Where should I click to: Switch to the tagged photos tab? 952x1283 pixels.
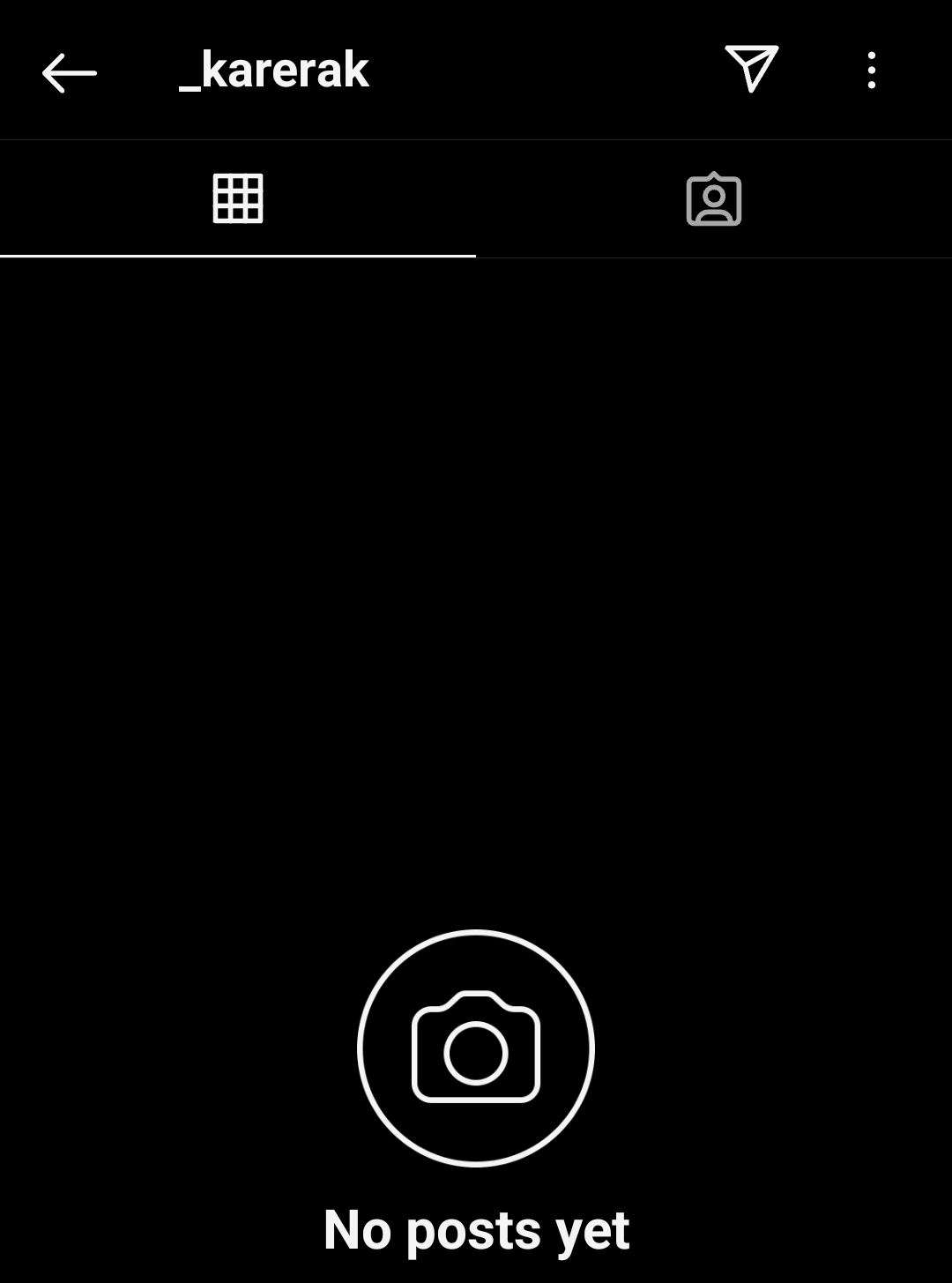713,199
